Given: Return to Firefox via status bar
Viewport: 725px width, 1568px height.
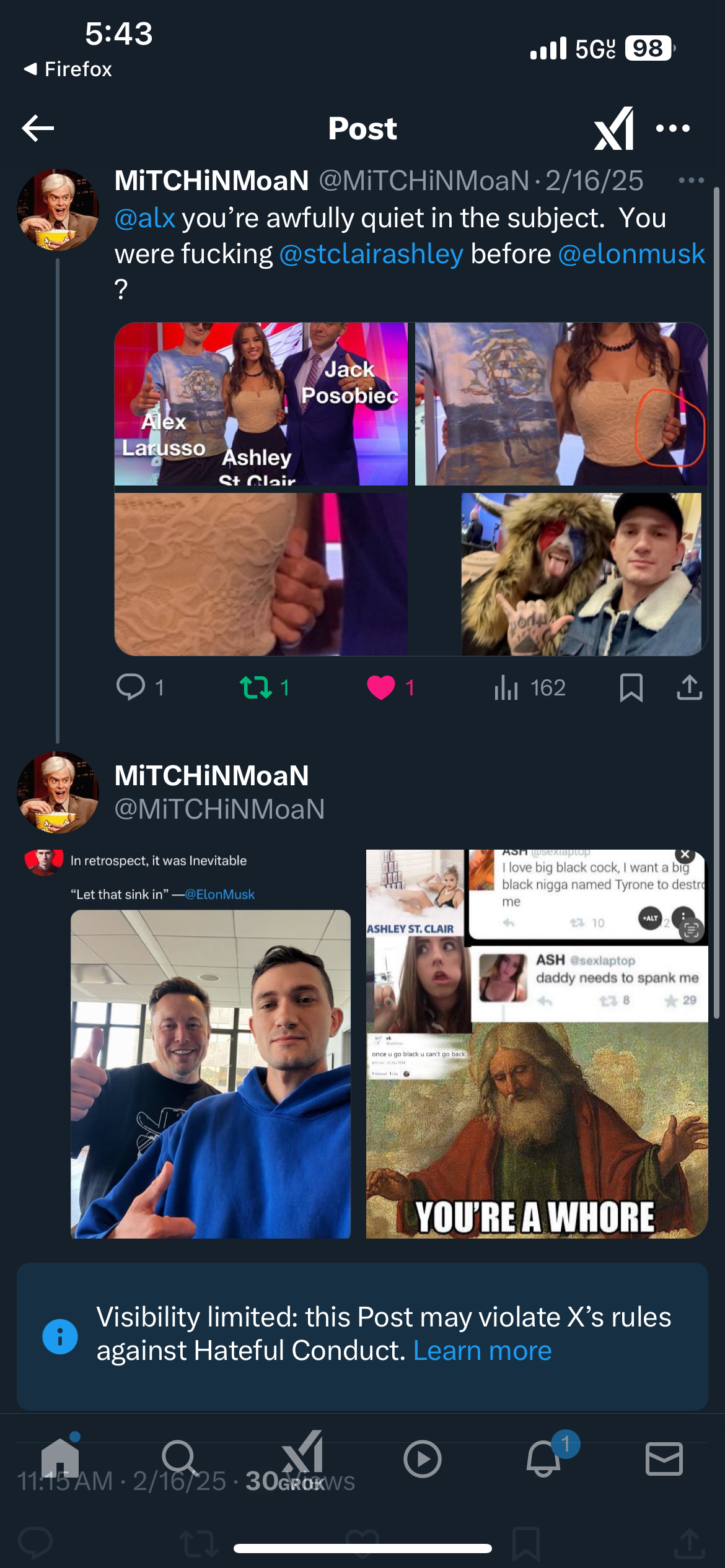Looking at the screenshot, I should point(68,69).
